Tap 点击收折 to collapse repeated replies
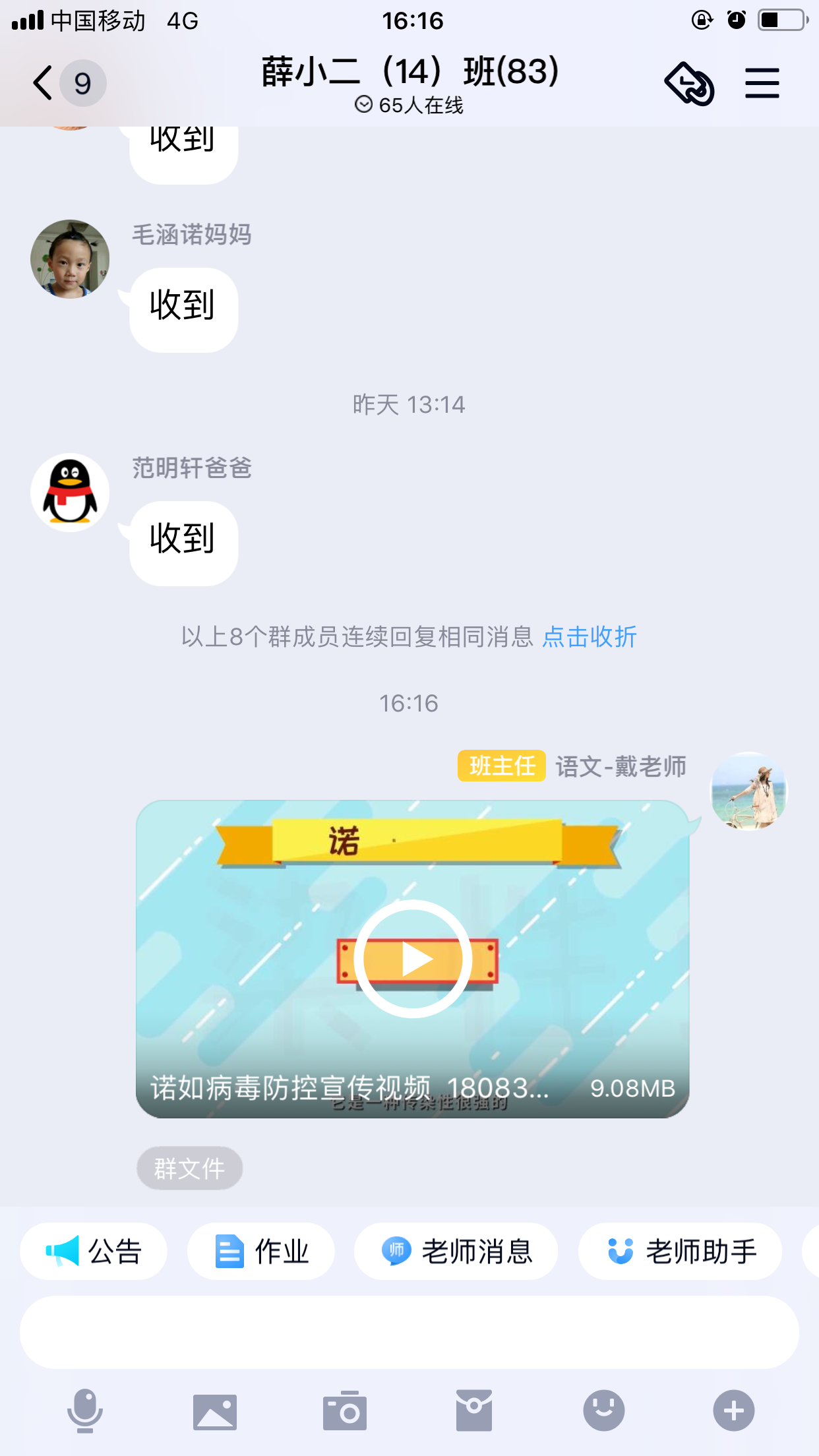This screenshot has height=1456, width=819. coord(590,637)
